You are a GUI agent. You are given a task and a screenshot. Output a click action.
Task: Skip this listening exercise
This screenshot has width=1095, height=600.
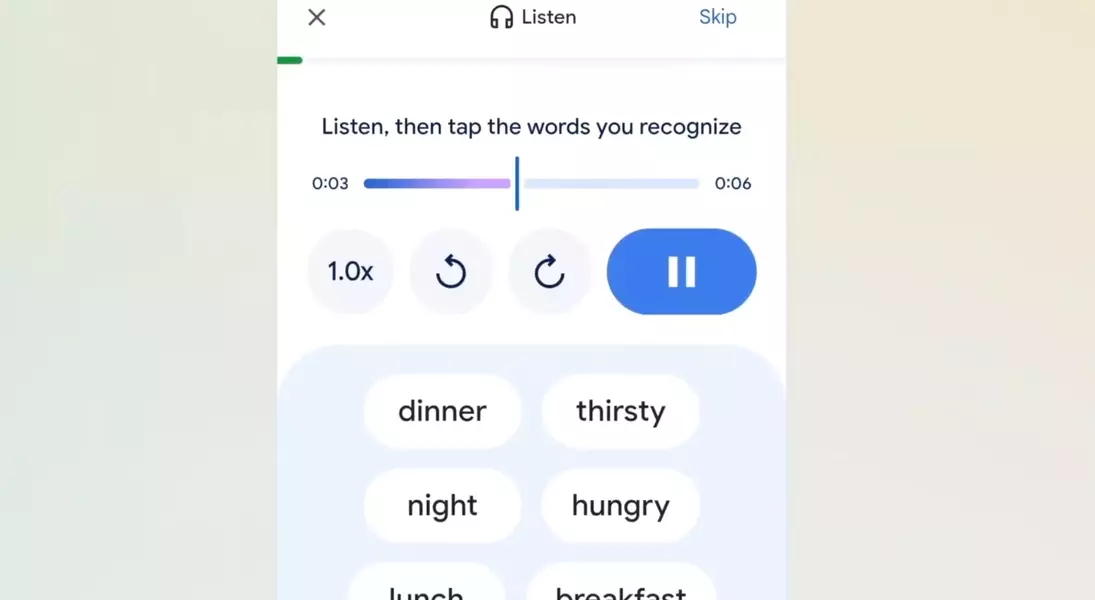(x=717, y=17)
